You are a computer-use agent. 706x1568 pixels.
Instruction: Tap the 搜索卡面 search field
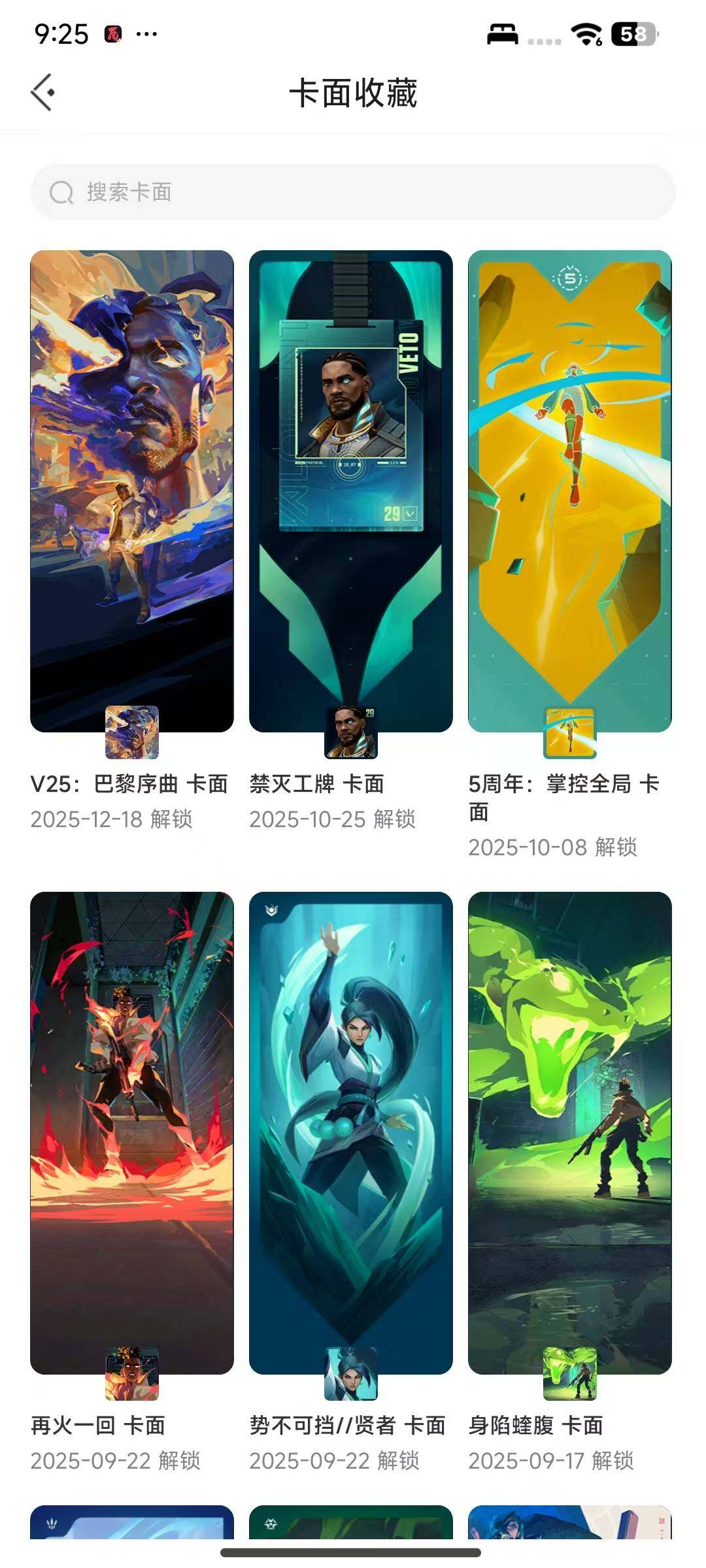pyautogui.click(x=353, y=192)
